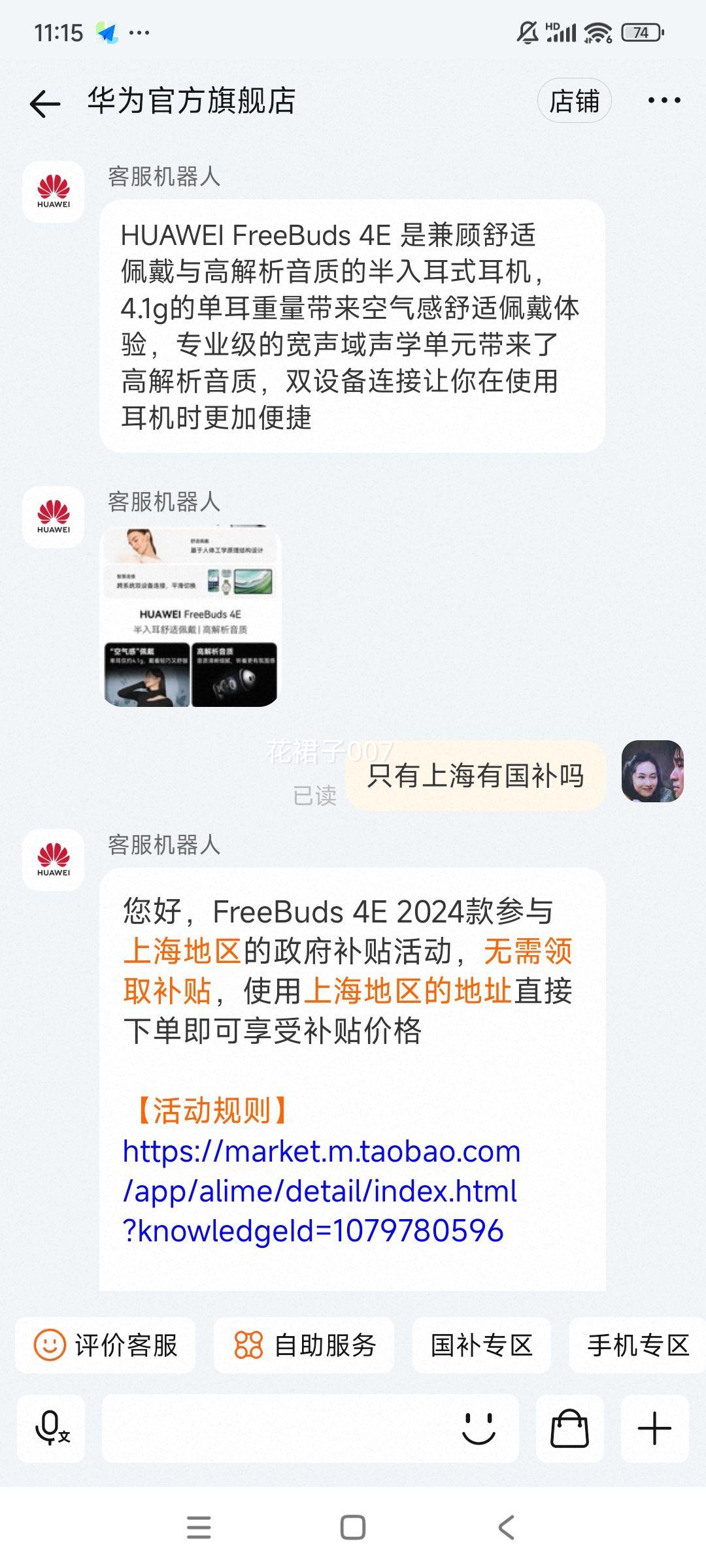
Task: Open my own avatar profile
Action: click(x=652, y=771)
